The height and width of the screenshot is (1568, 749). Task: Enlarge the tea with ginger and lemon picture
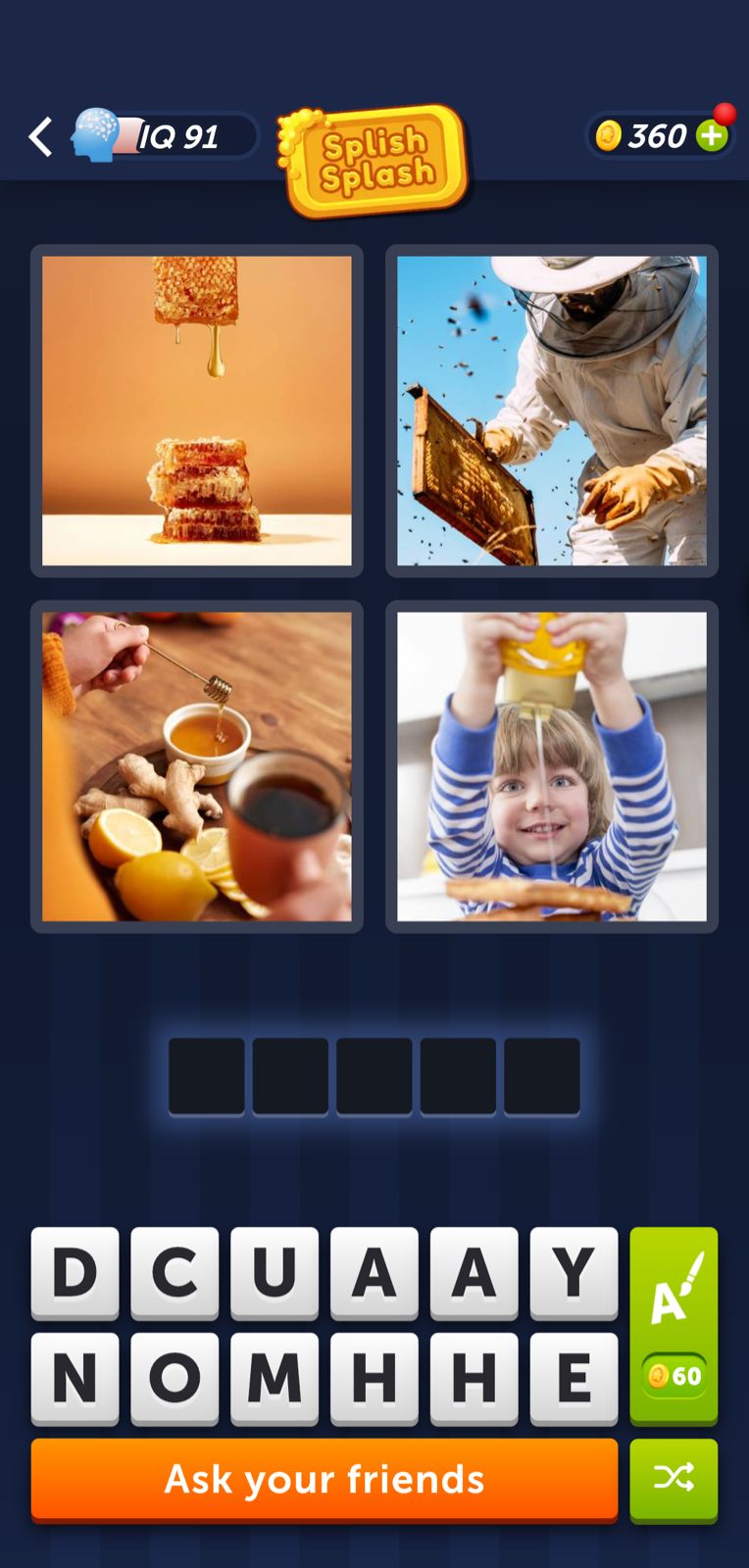point(197,766)
